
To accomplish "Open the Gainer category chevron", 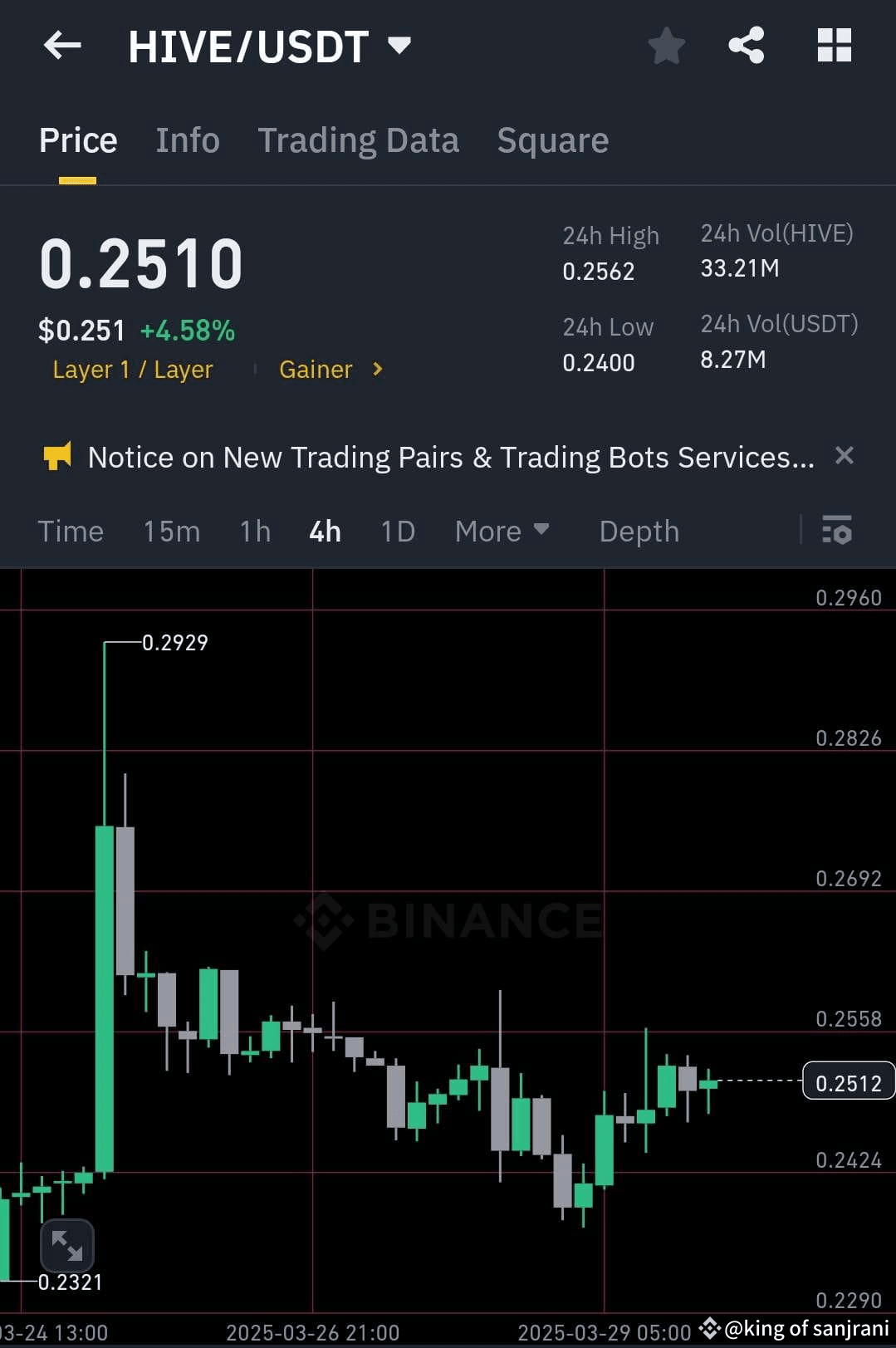I will point(378,369).
